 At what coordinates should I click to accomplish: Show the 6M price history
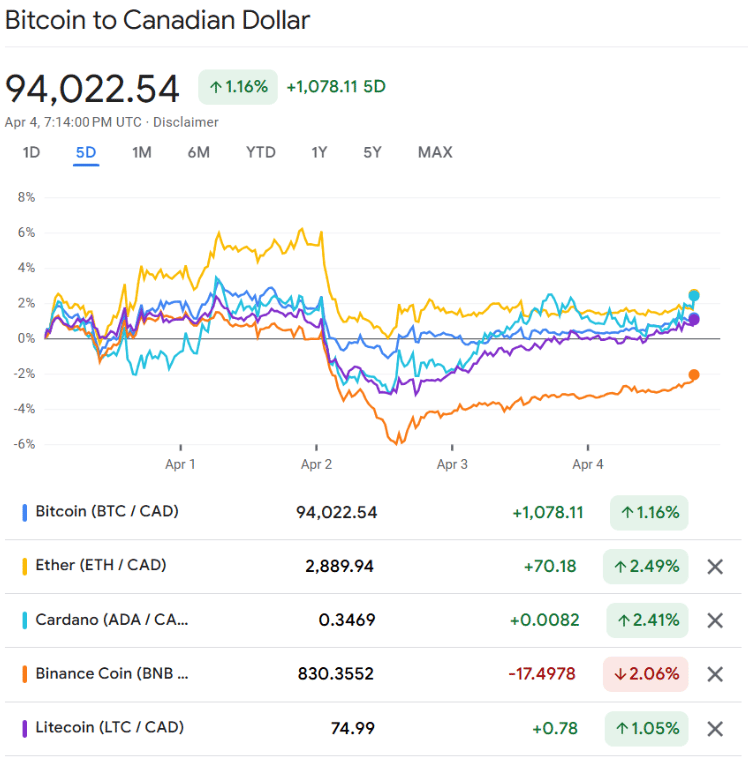pyautogui.click(x=198, y=152)
